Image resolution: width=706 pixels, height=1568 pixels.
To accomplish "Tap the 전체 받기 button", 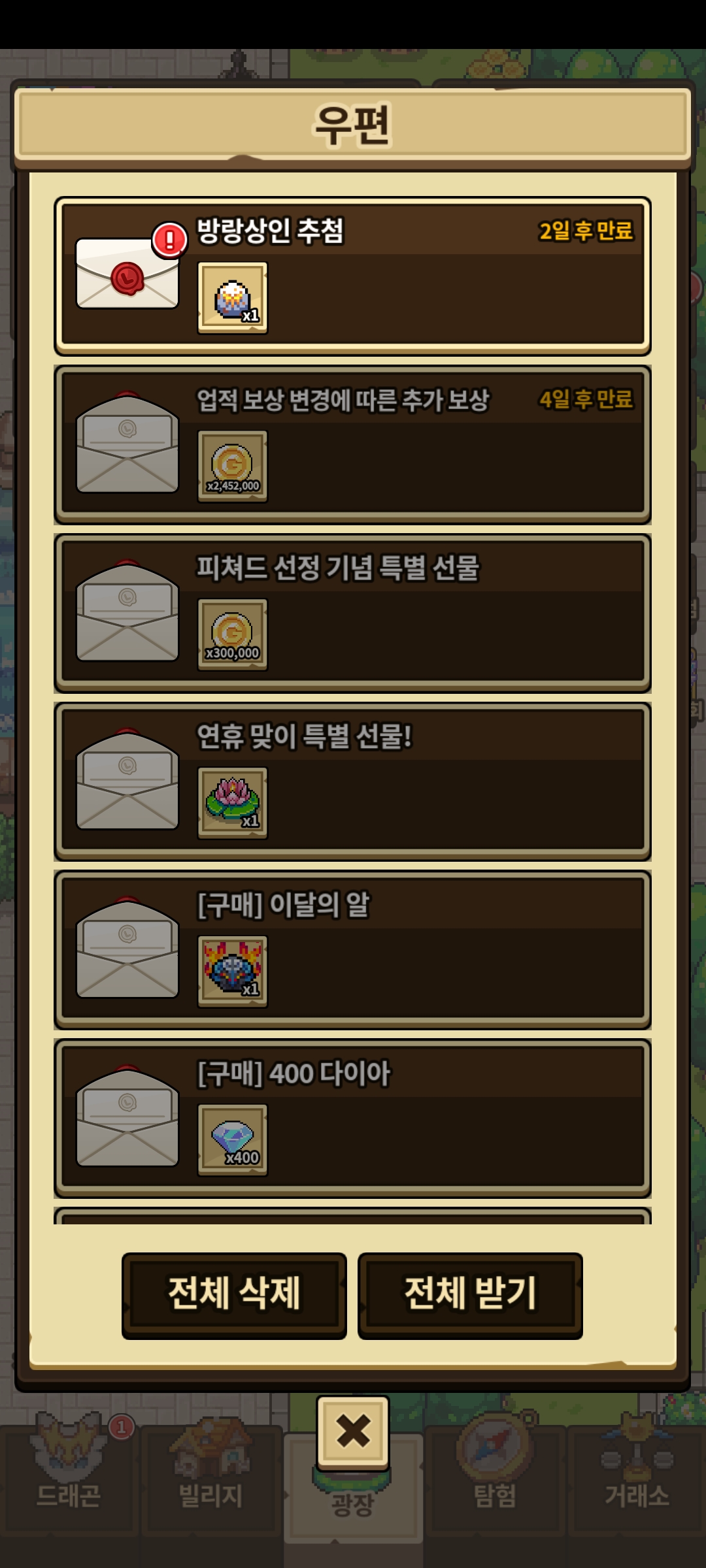I will point(470,1294).
